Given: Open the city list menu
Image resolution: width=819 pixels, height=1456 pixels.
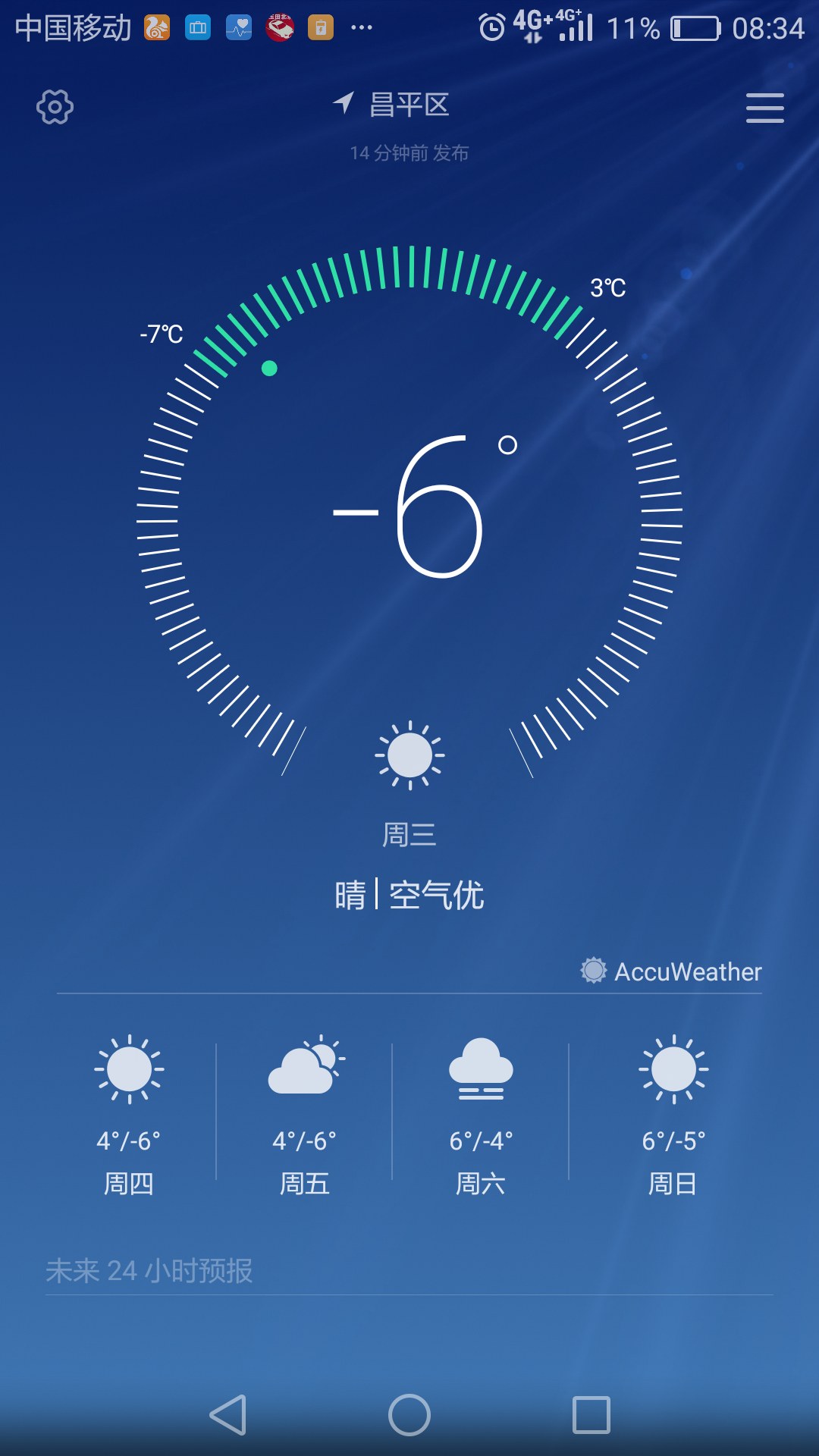Looking at the screenshot, I should pos(764,108).
